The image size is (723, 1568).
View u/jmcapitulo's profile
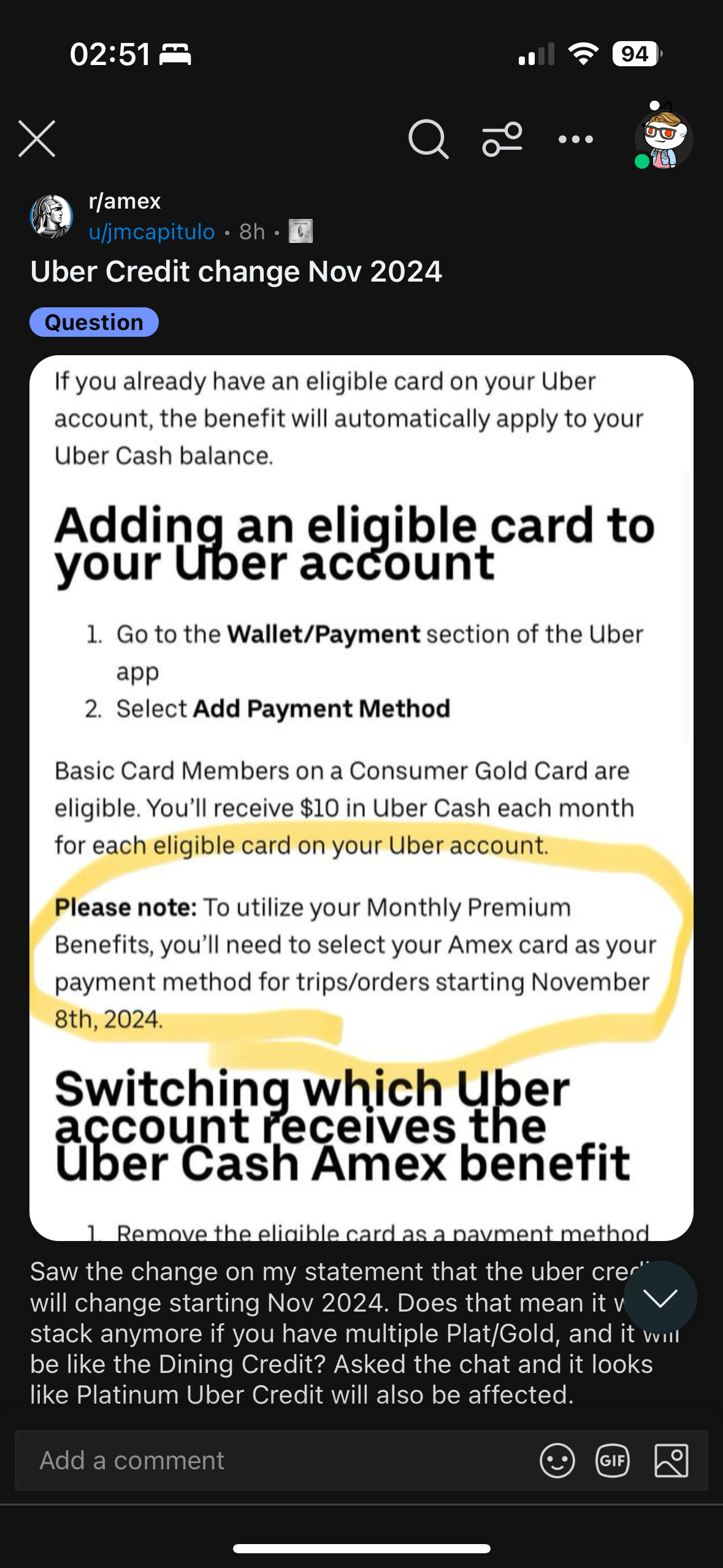(151, 231)
